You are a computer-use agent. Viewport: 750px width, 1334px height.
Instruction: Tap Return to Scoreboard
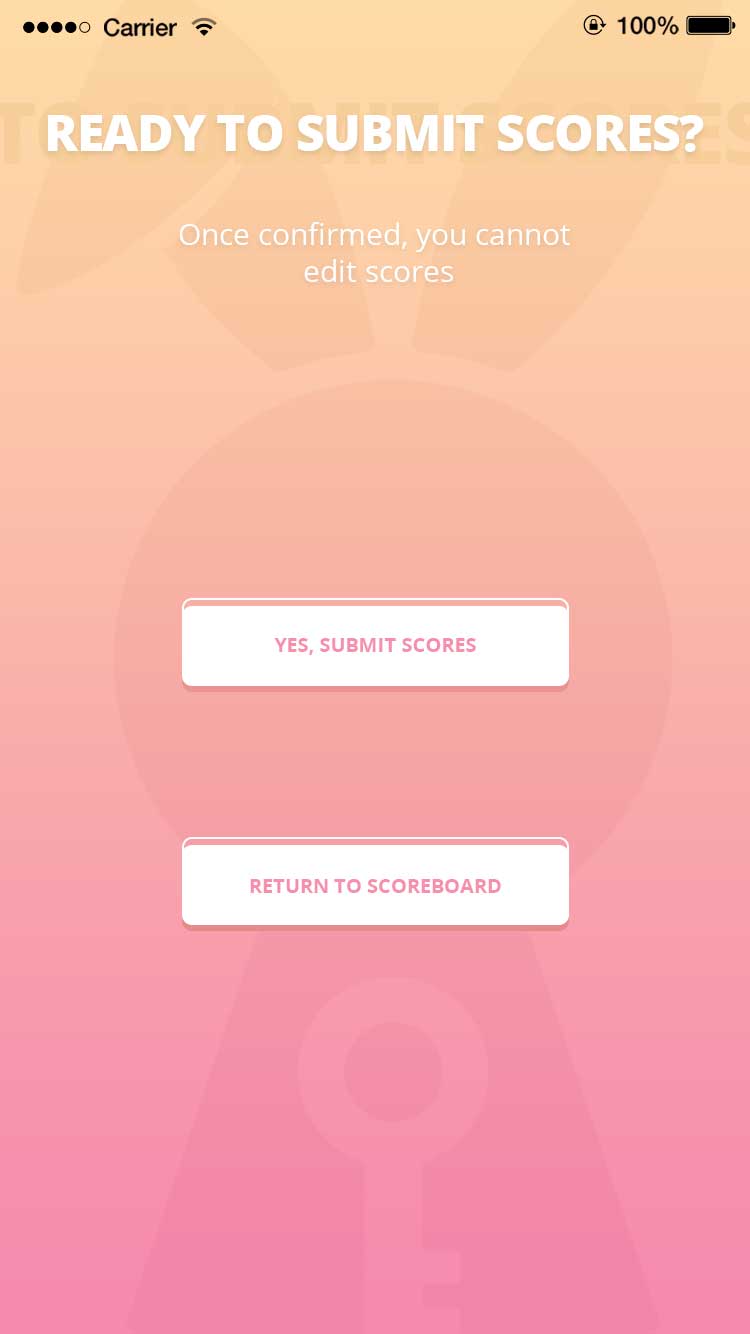pos(375,885)
